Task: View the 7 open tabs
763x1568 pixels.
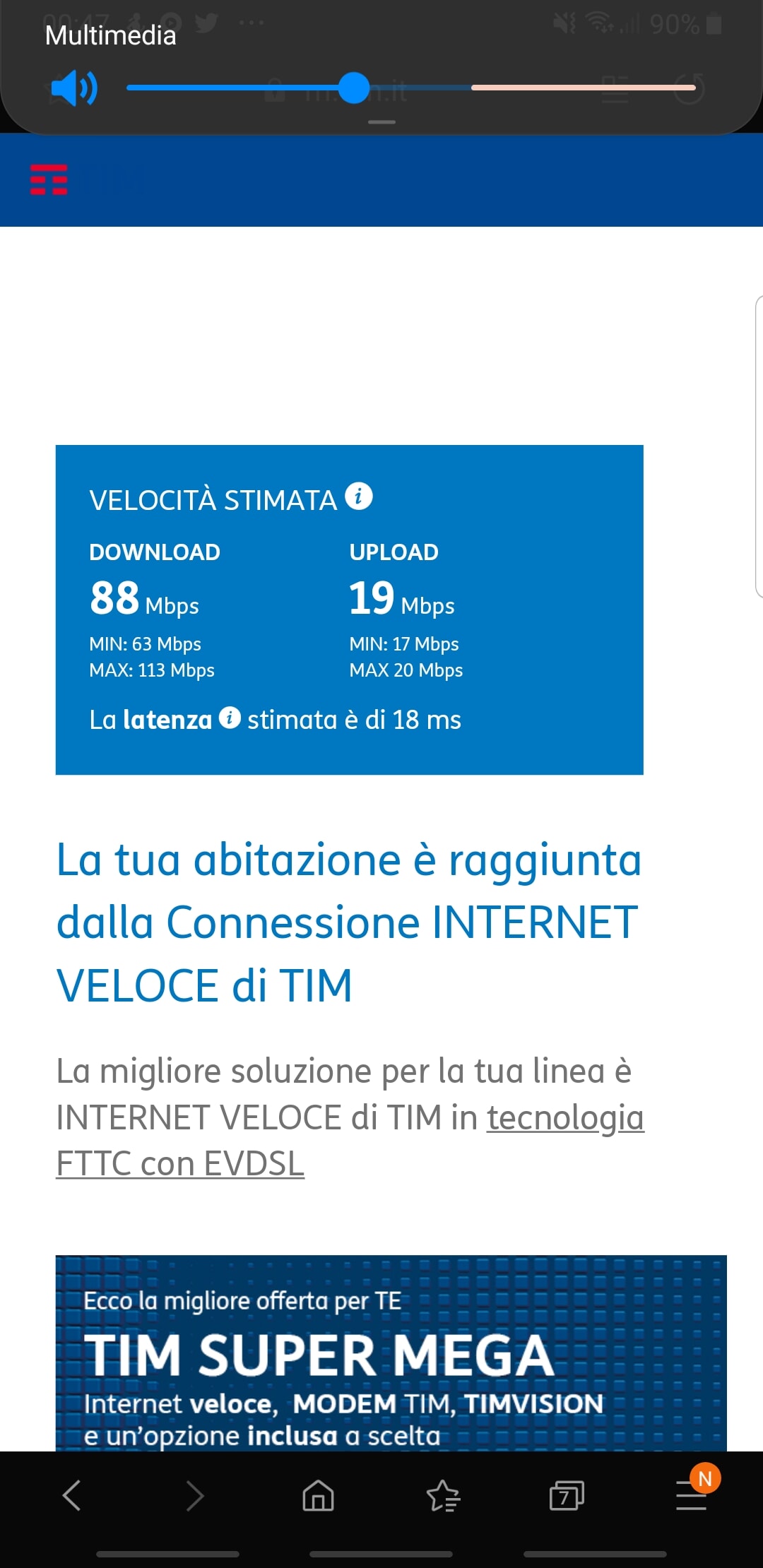Action: 566,1495
